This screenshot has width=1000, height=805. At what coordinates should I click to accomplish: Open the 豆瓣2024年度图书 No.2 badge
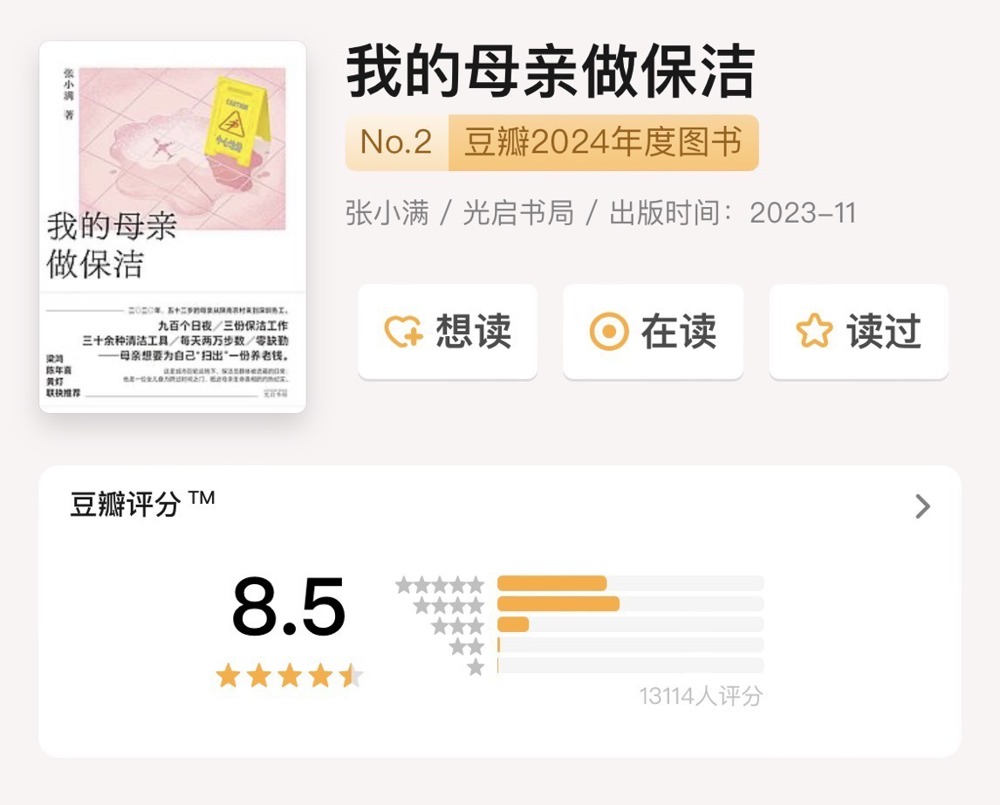tap(552, 143)
